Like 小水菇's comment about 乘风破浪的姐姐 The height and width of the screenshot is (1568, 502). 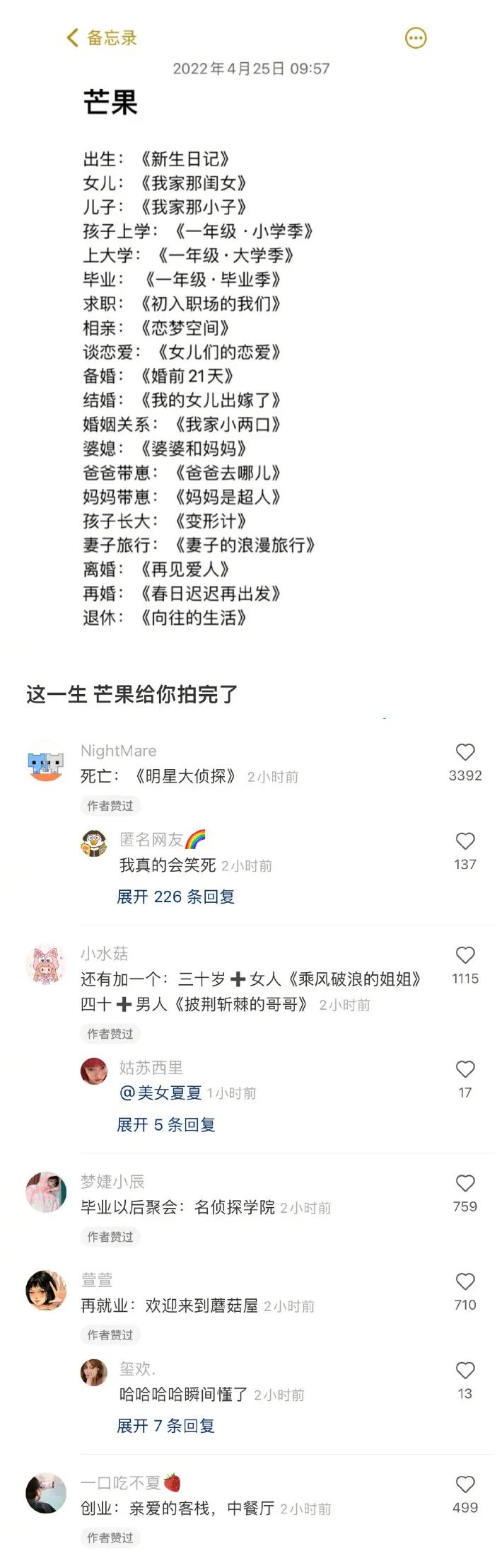(465, 955)
